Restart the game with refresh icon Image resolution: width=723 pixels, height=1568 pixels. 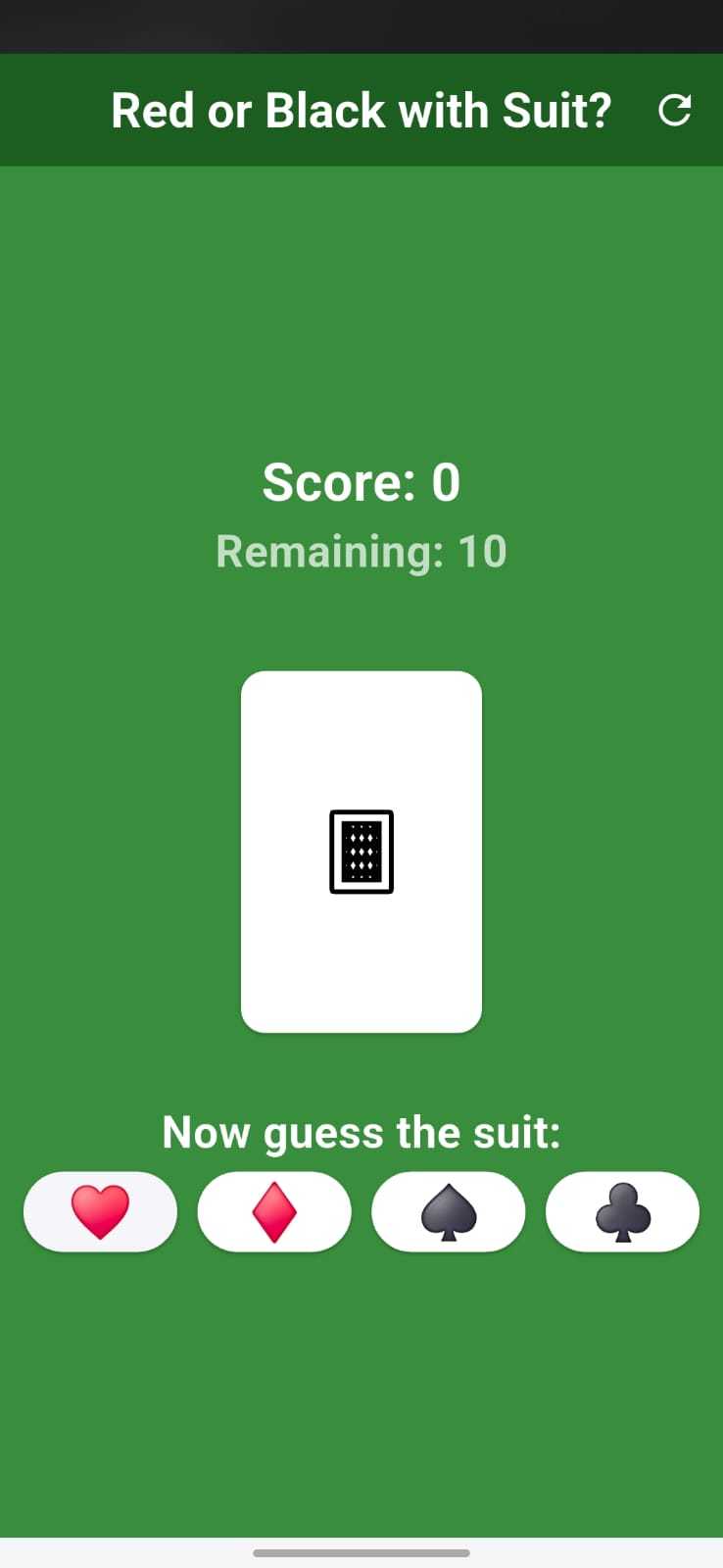tap(675, 110)
